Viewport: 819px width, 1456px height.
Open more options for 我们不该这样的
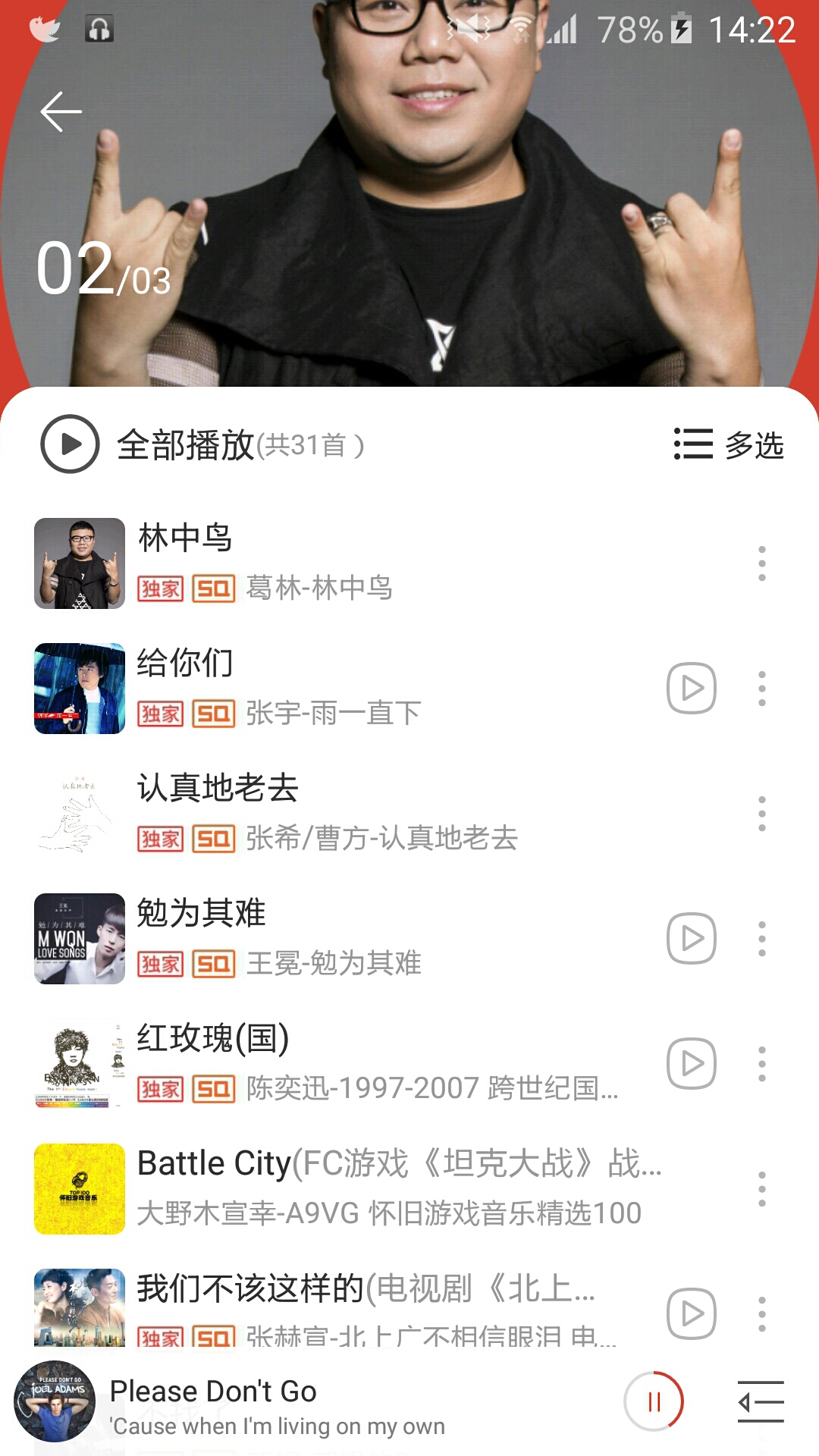click(762, 1314)
